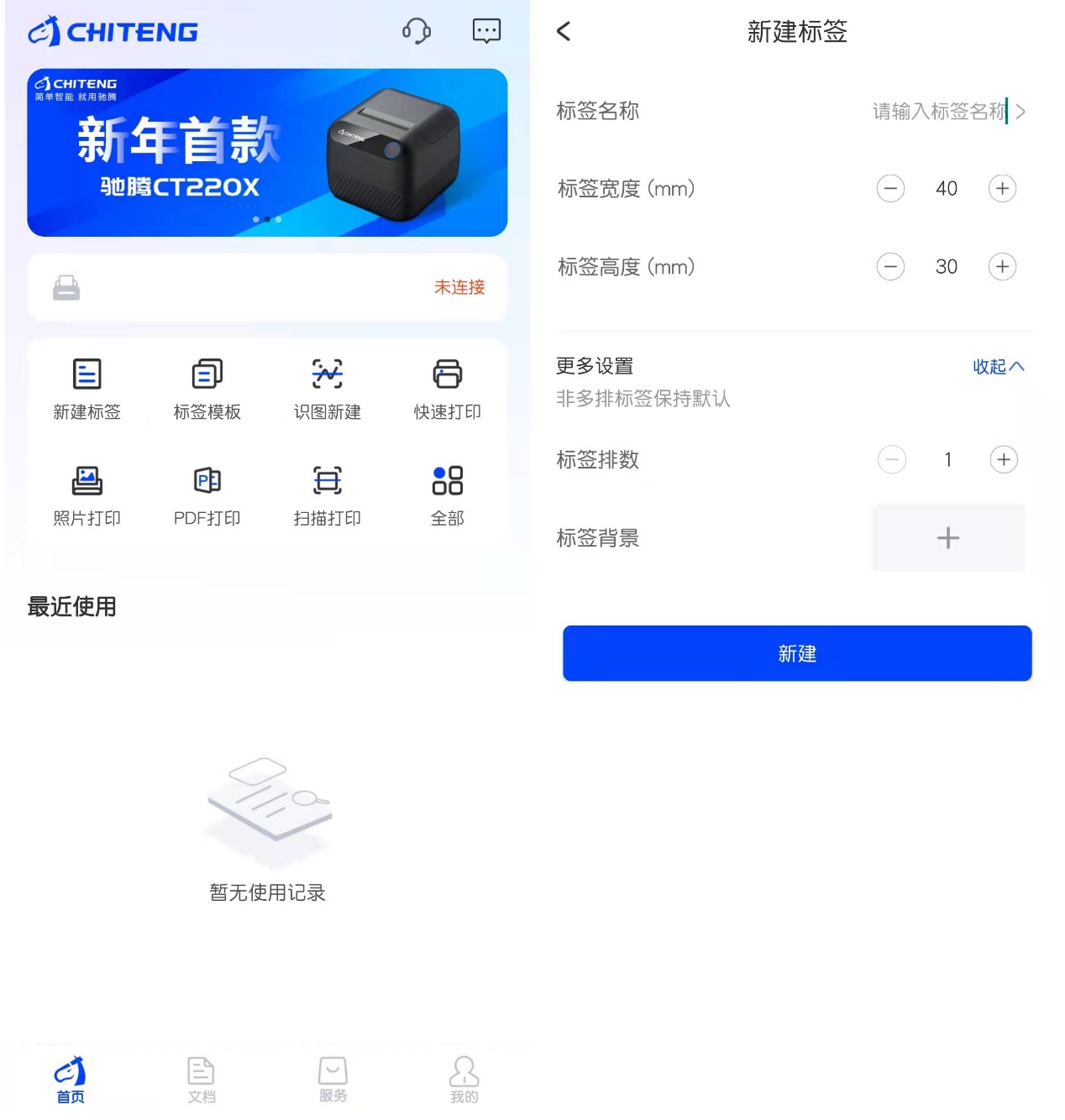
Task: Open the 驰腾CT220X promotional banner
Action: (267, 153)
